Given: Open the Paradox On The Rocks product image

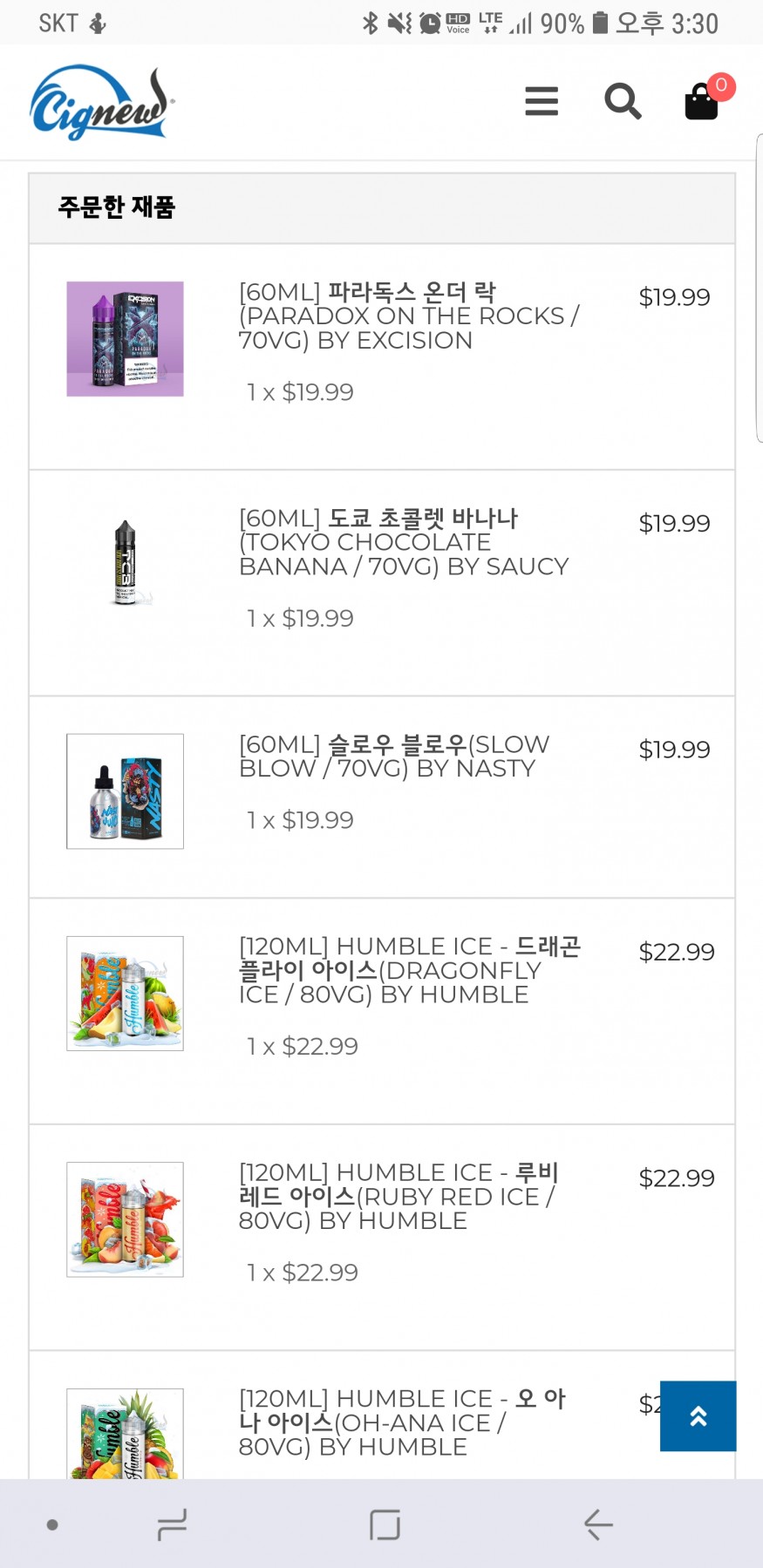Looking at the screenshot, I should [125, 339].
